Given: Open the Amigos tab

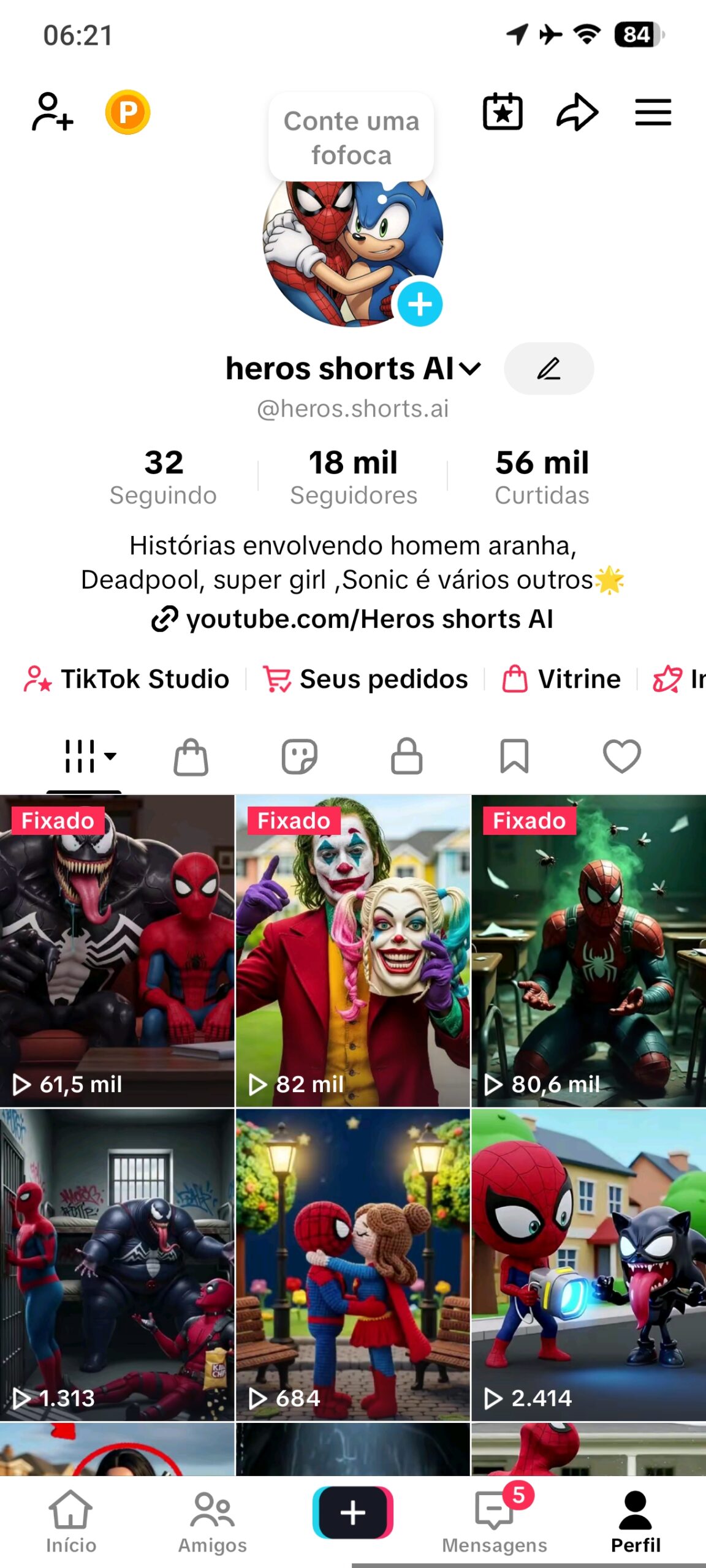Looking at the screenshot, I should (x=212, y=1521).
